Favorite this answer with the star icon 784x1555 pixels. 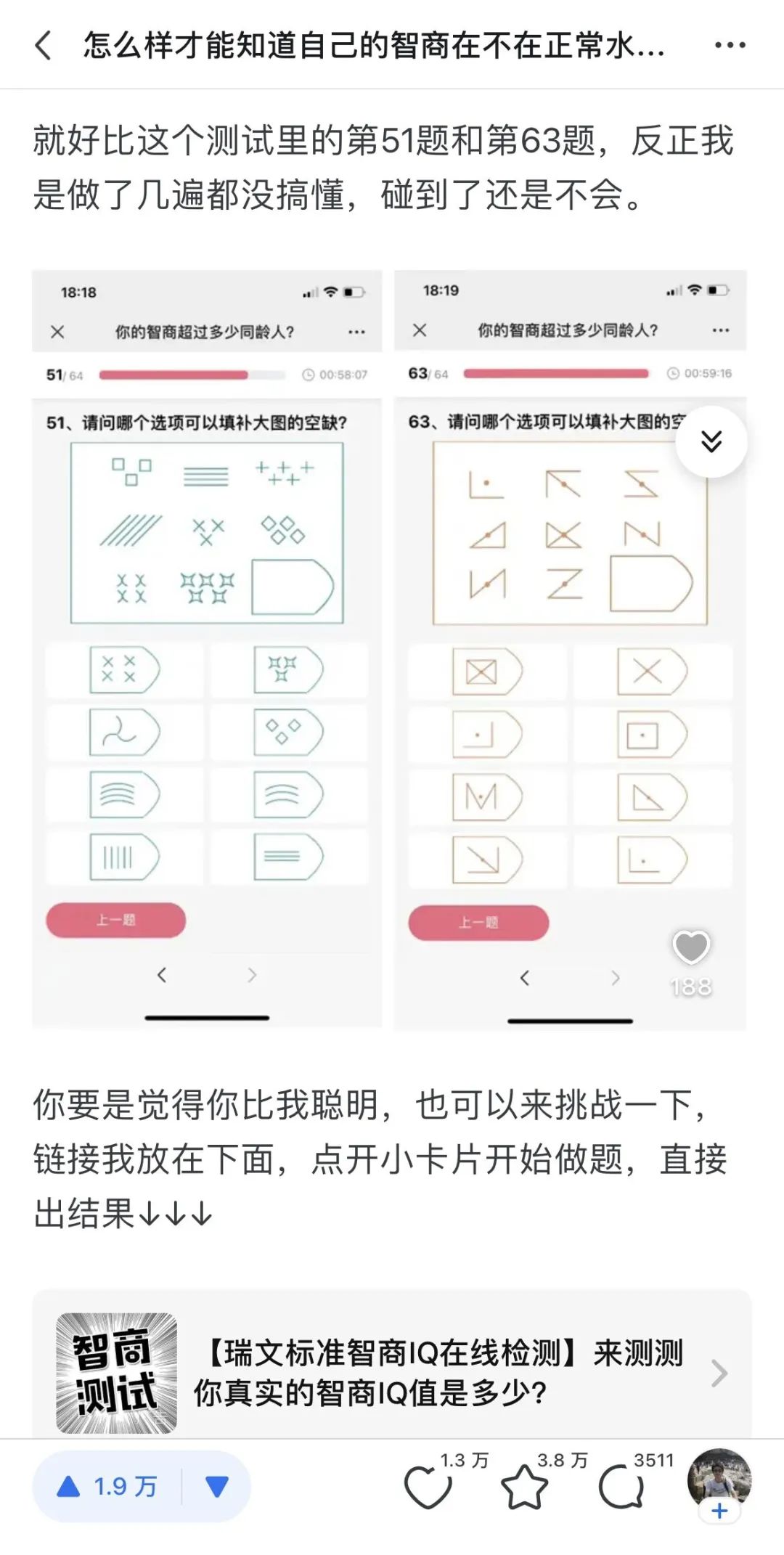pos(525,1487)
